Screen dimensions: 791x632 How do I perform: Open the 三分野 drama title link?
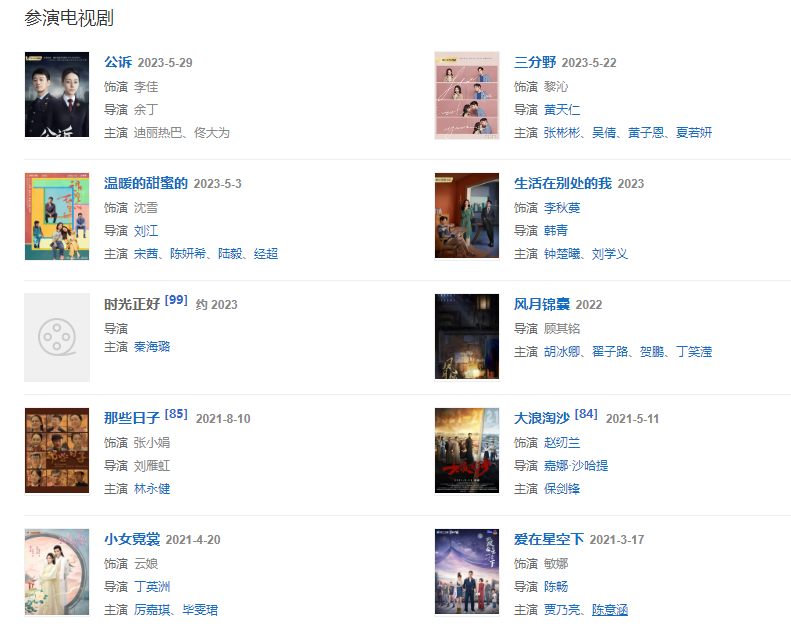pyautogui.click(x=534, y=62)
